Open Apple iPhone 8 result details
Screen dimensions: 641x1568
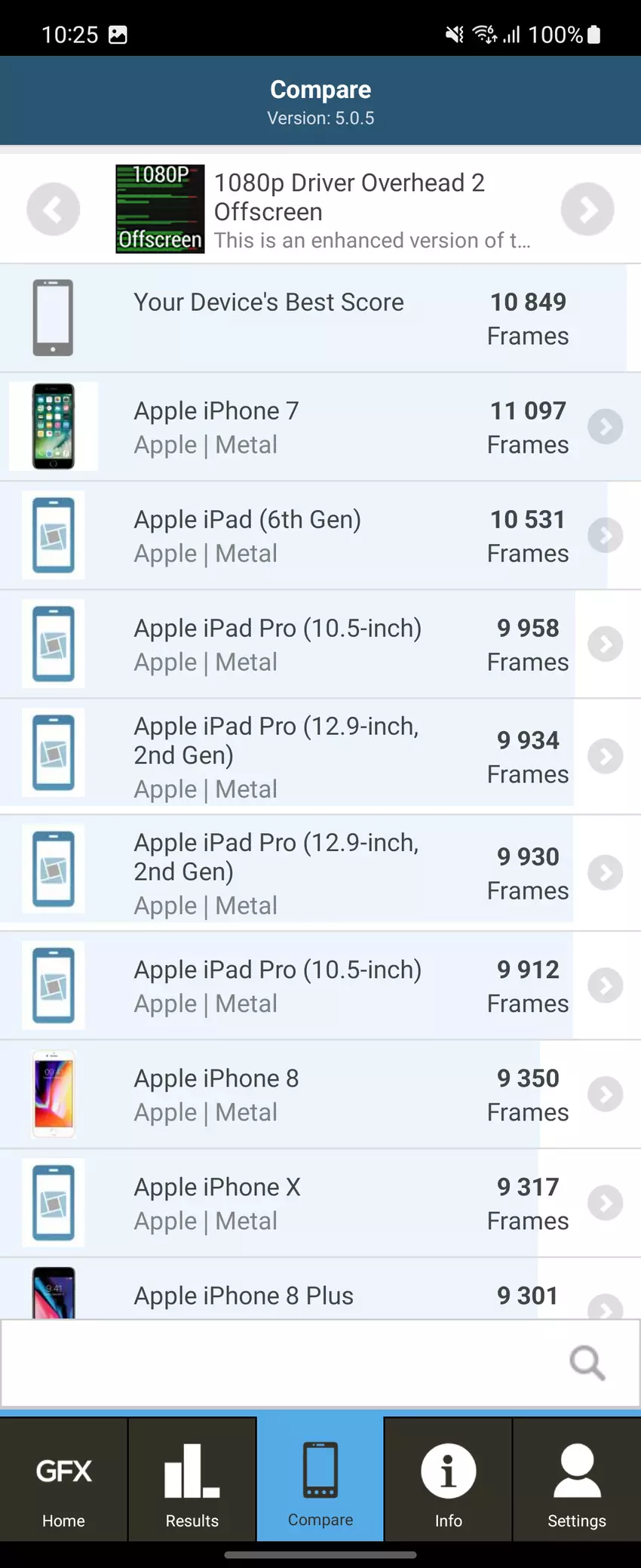pyautogui.click(x=320, y=1094)
